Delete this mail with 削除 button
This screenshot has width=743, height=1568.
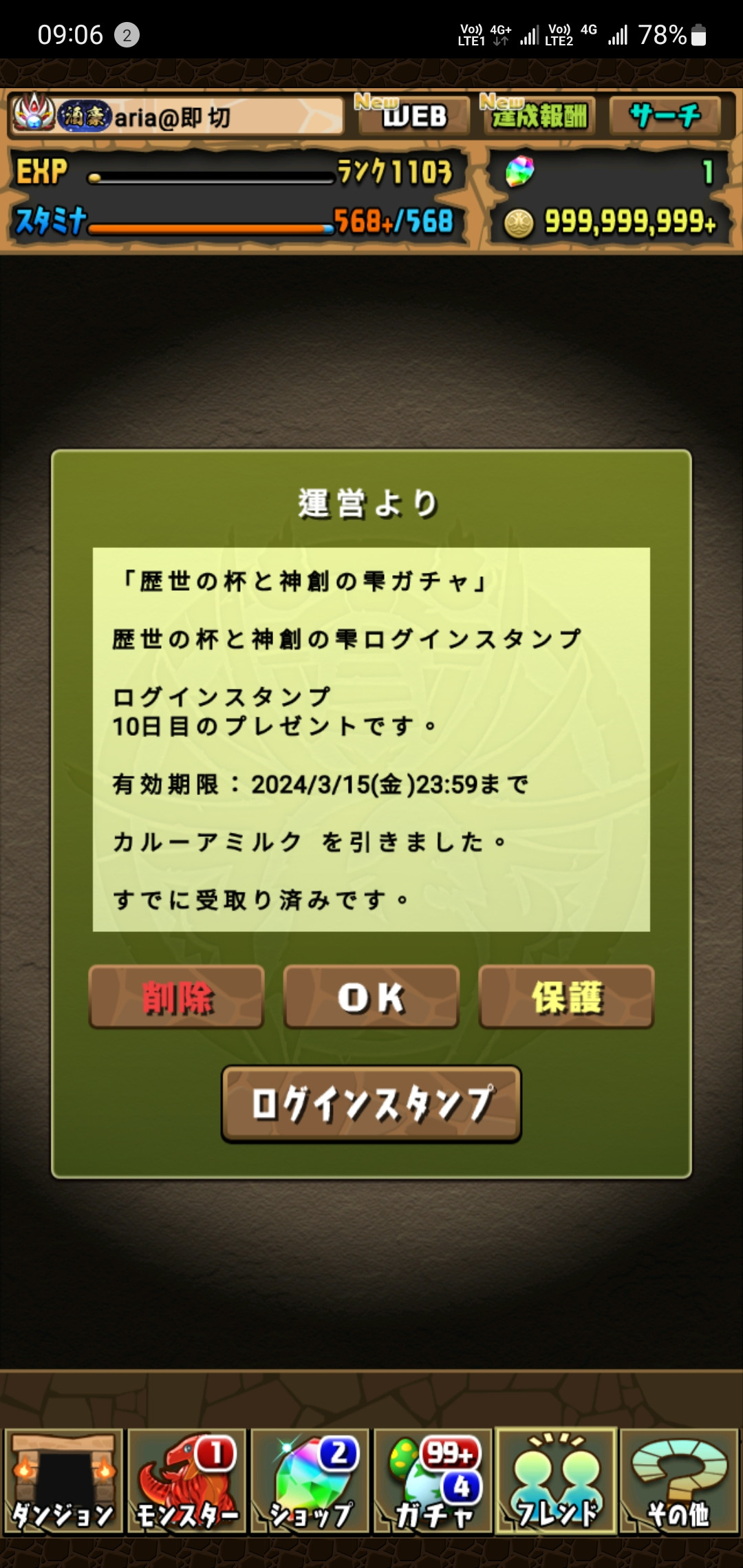177,997
